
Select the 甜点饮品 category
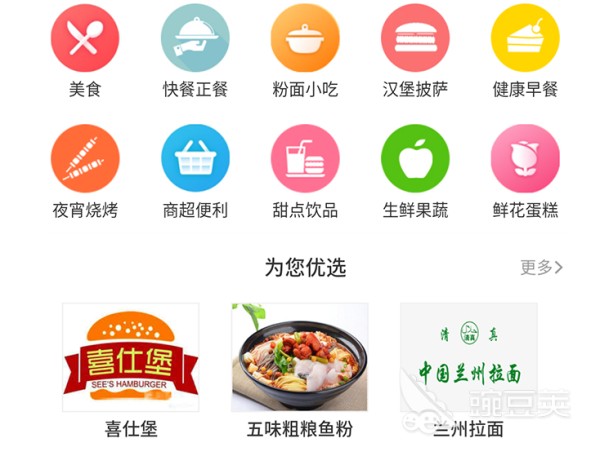click(x=305, y=159)
